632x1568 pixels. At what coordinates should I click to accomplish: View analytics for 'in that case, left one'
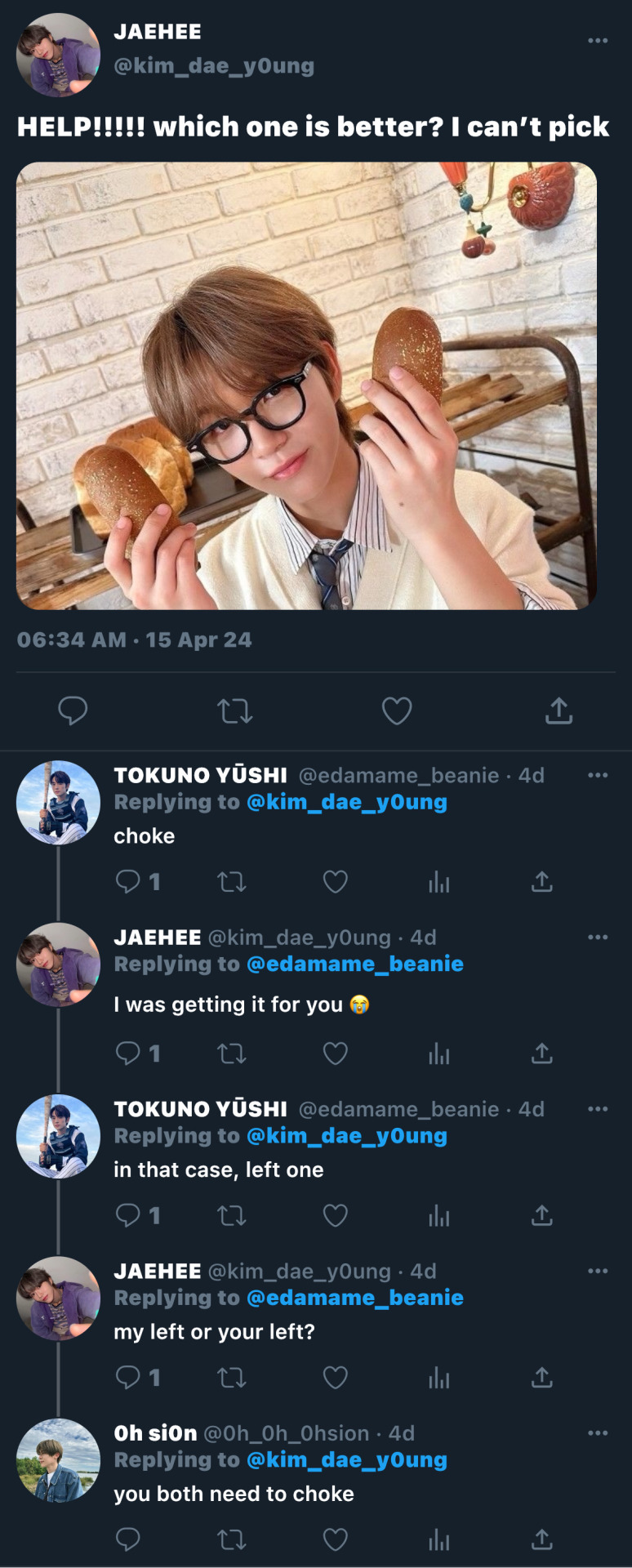point(439,1216)
